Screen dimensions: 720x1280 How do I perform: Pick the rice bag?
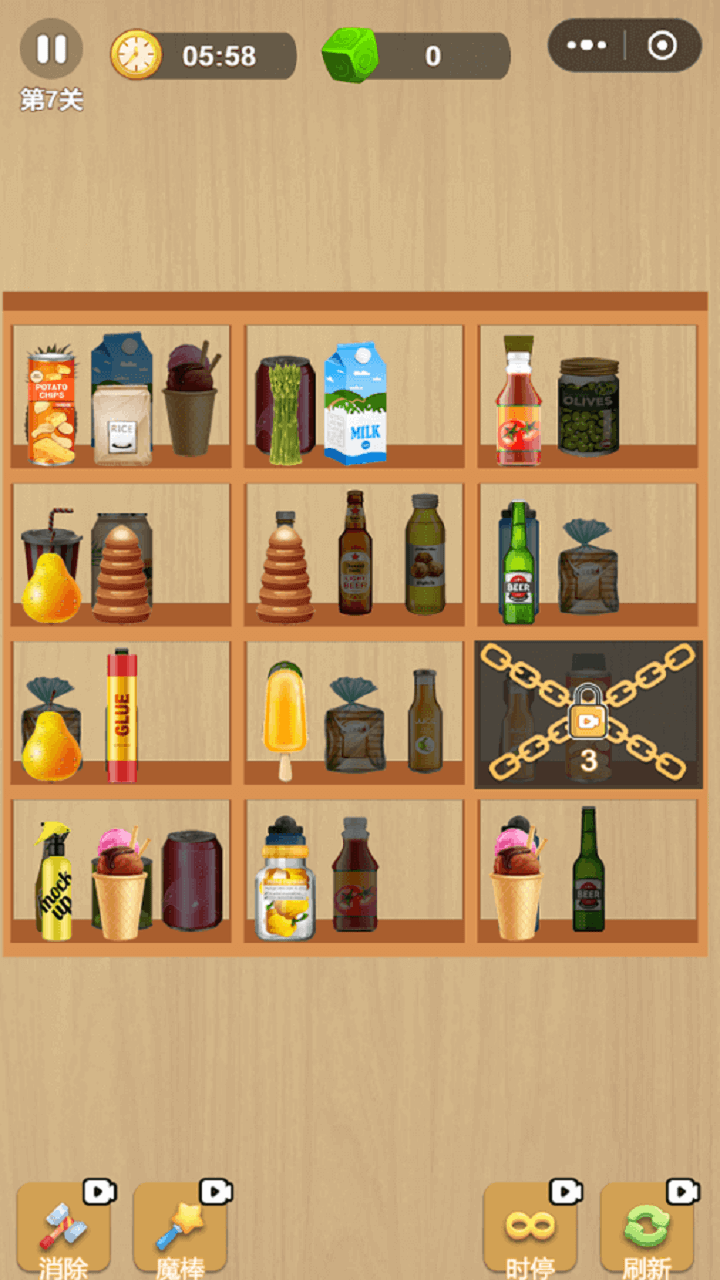(122, 425)
